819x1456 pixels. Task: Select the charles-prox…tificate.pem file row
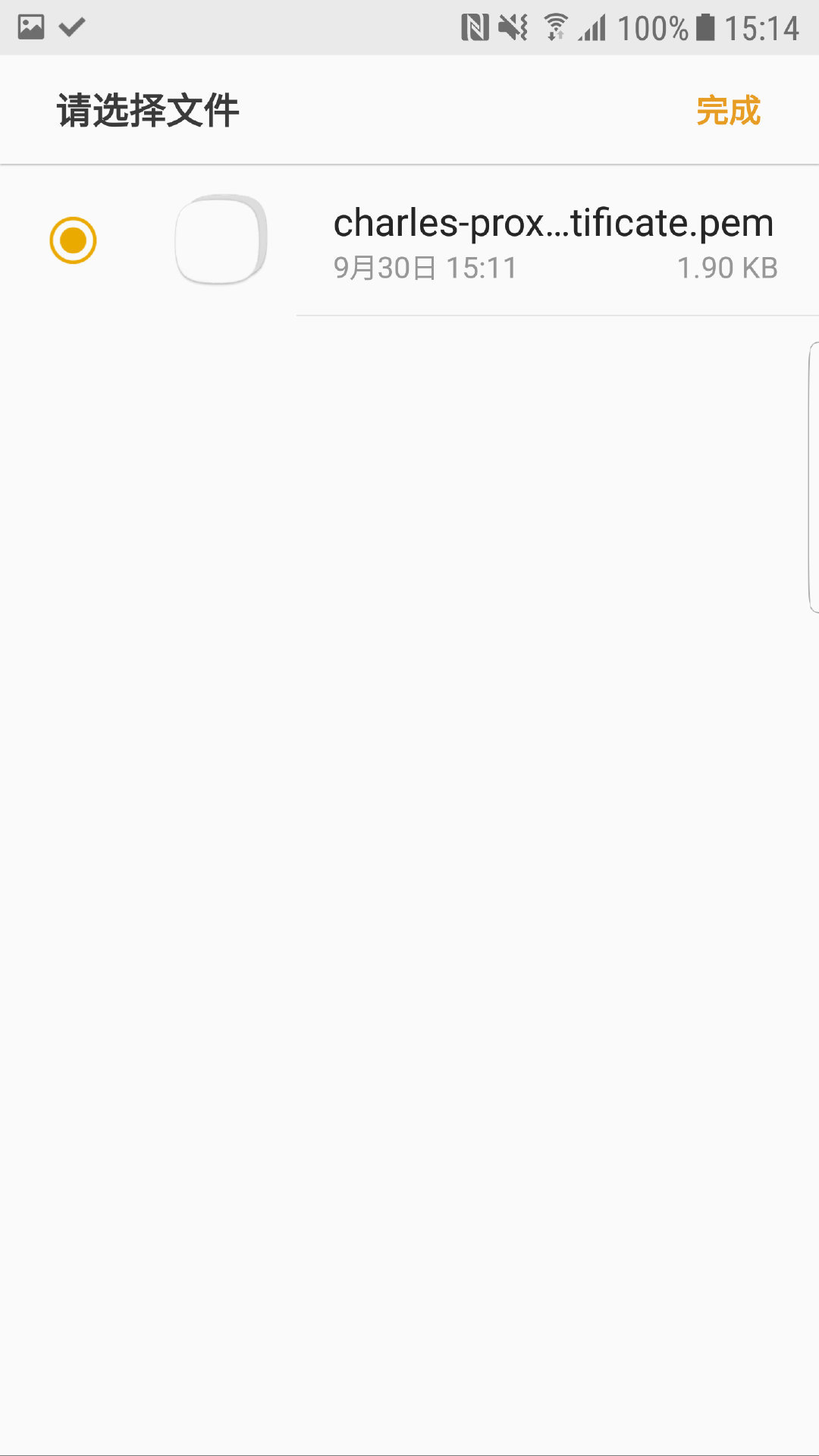click(554, 241)
